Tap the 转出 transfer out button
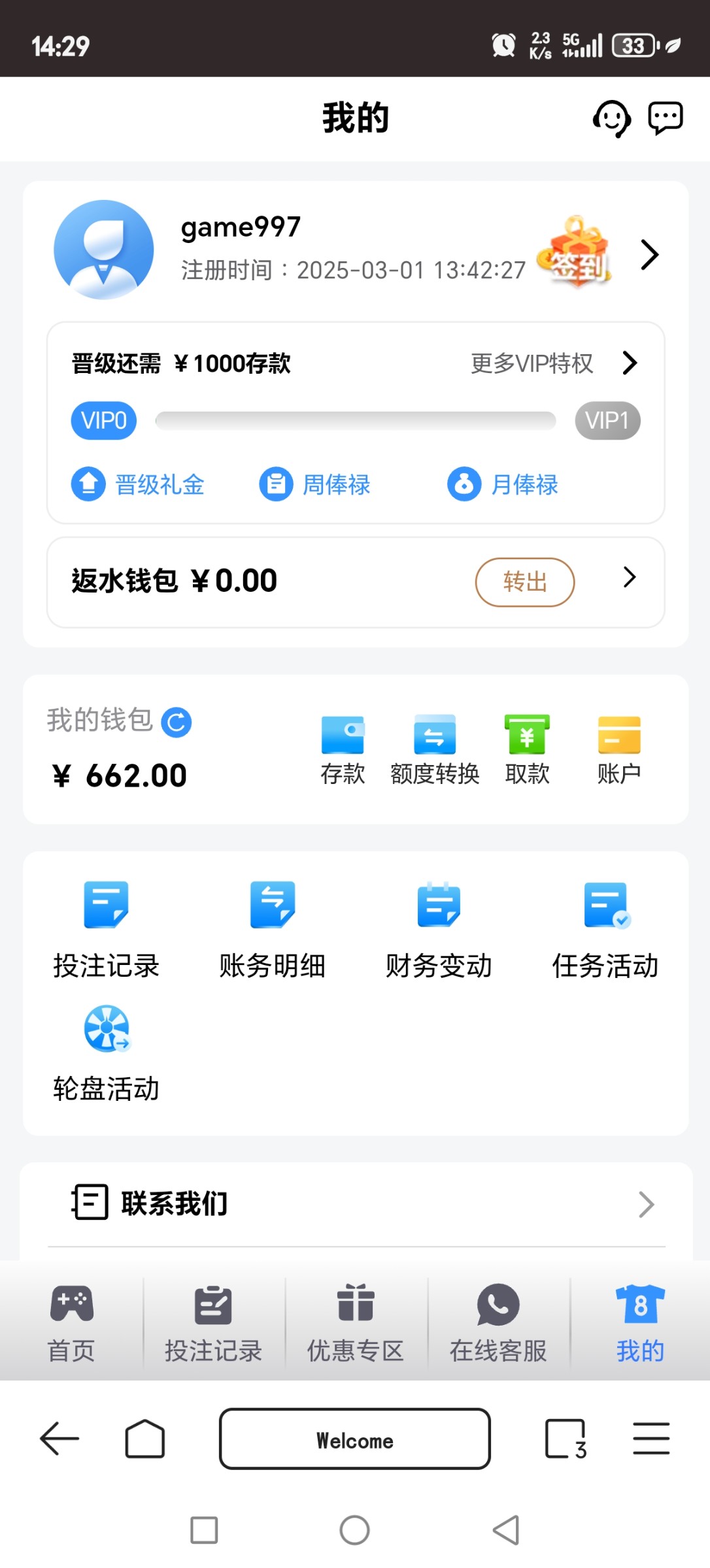Viewport: 710px width, 1568px height. tap(524, 581)
